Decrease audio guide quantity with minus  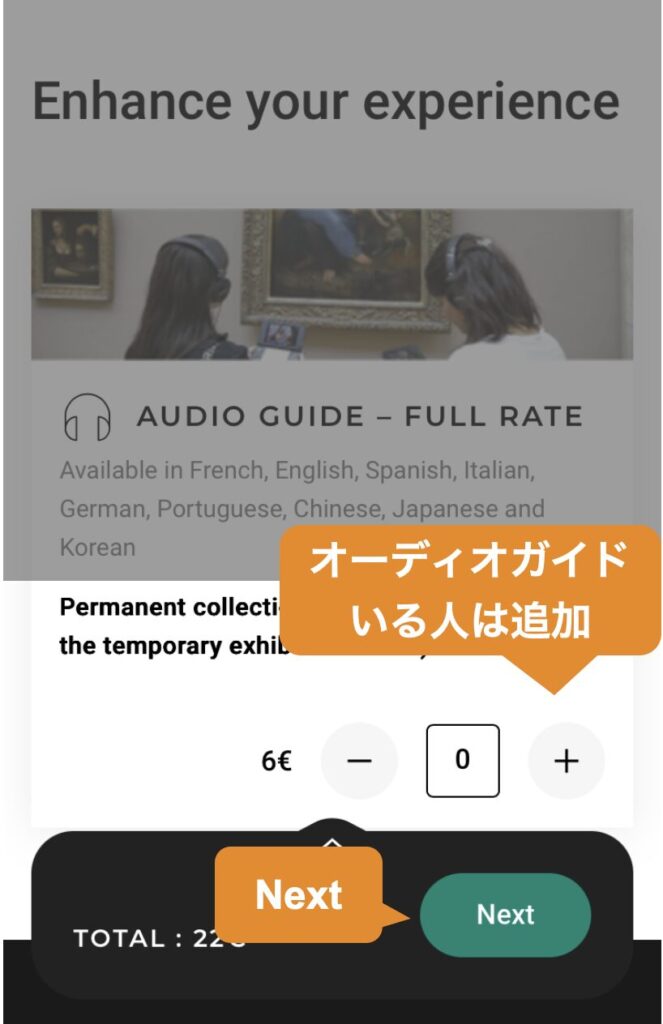(x=359, y=761)
